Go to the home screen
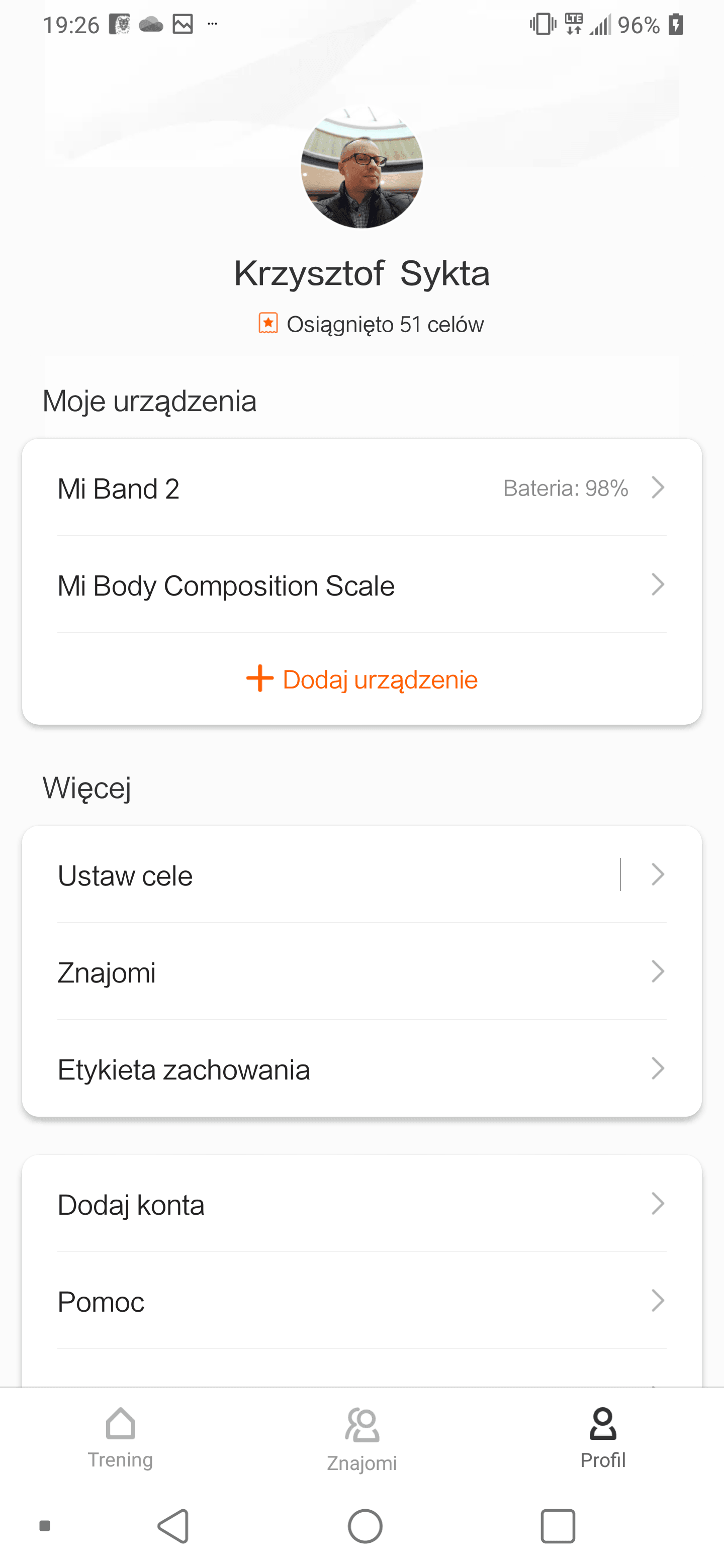The width and height of the screenshot is (724, 1568). tap(365, 1526)
